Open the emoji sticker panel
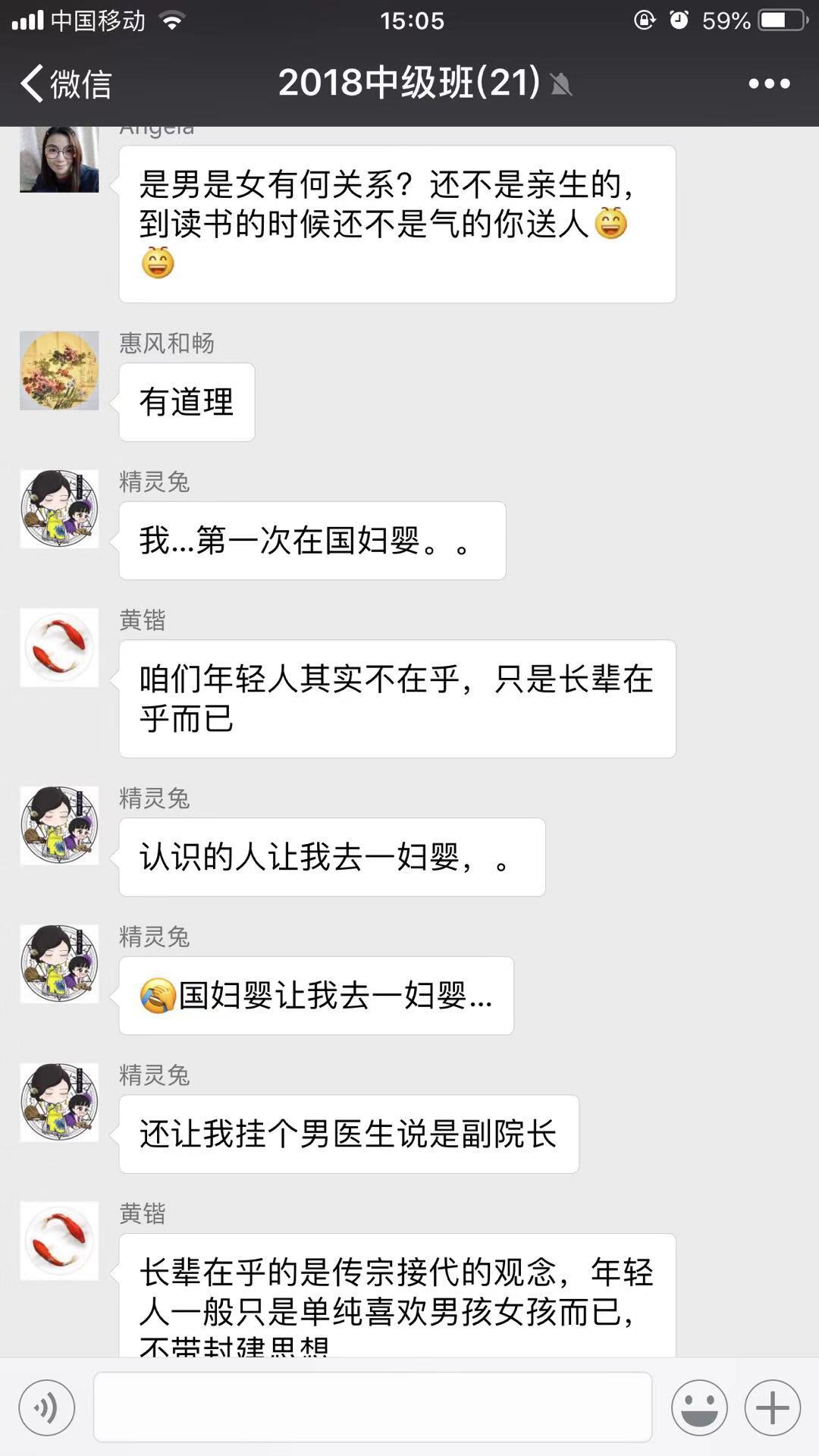This screenshot has width=819, height=1456. tap(698, 1408)
